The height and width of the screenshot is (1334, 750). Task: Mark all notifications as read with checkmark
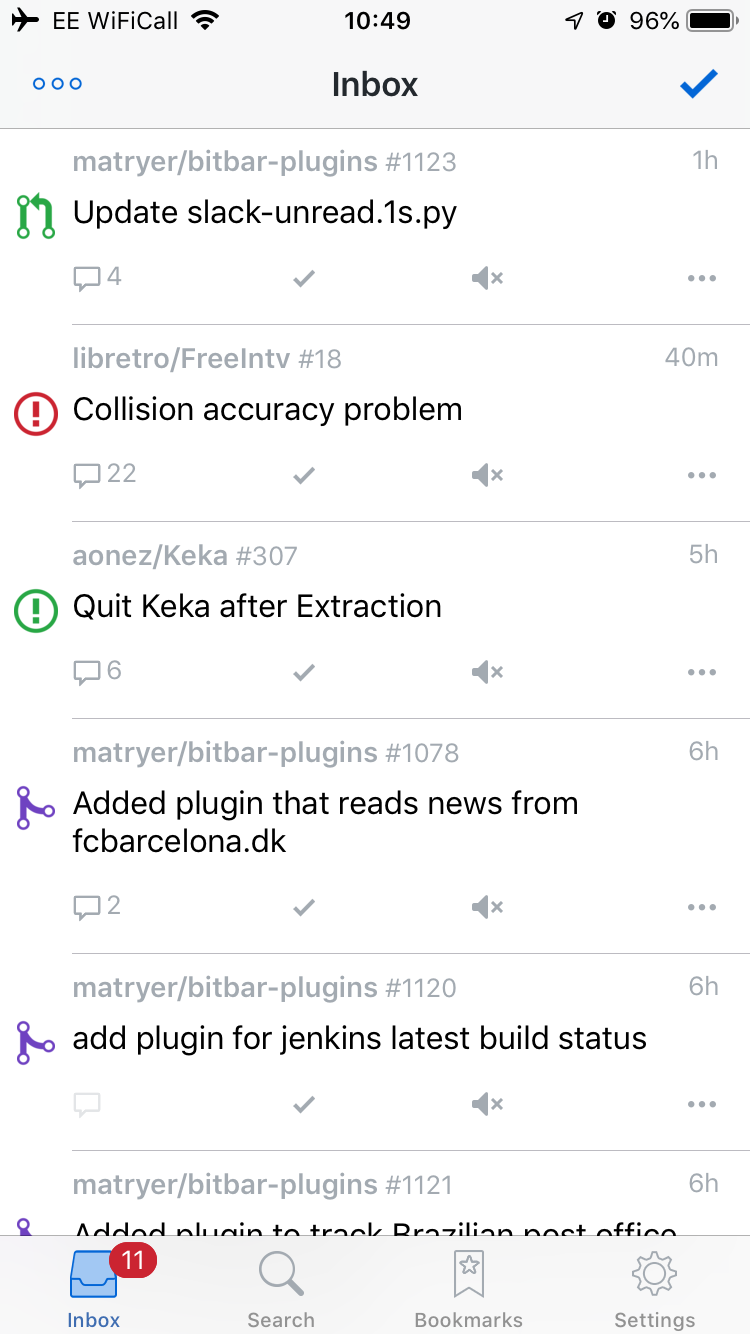point(698,84)
